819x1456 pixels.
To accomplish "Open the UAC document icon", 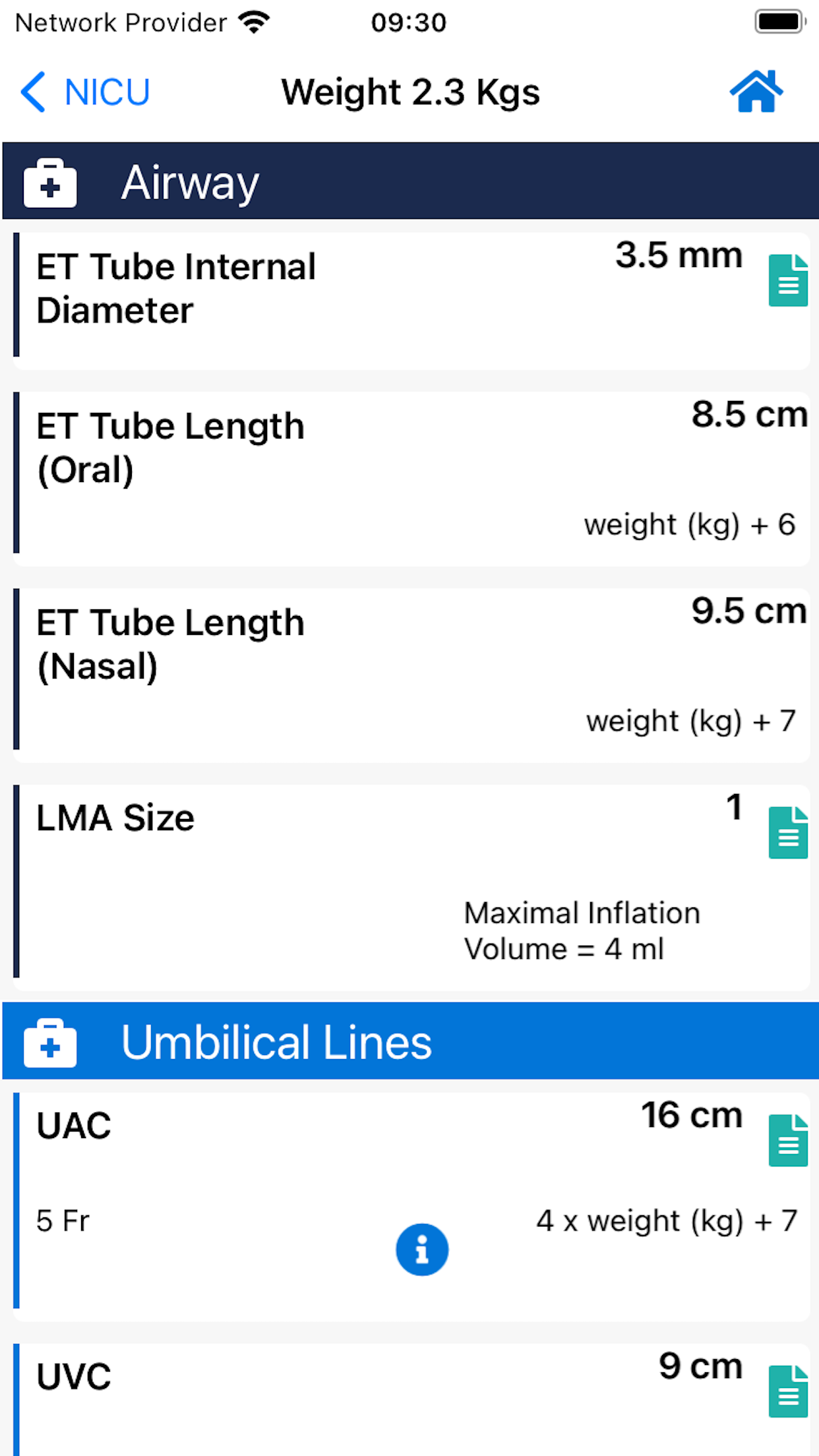I will coord(788,1140).
